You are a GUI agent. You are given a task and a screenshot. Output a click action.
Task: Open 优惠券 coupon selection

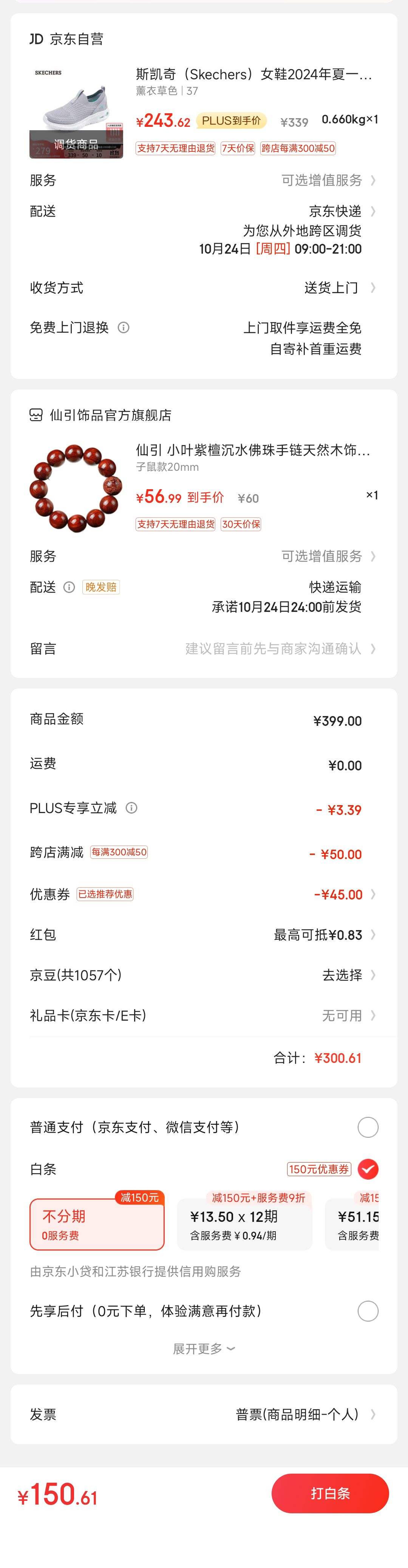(341, 894)
